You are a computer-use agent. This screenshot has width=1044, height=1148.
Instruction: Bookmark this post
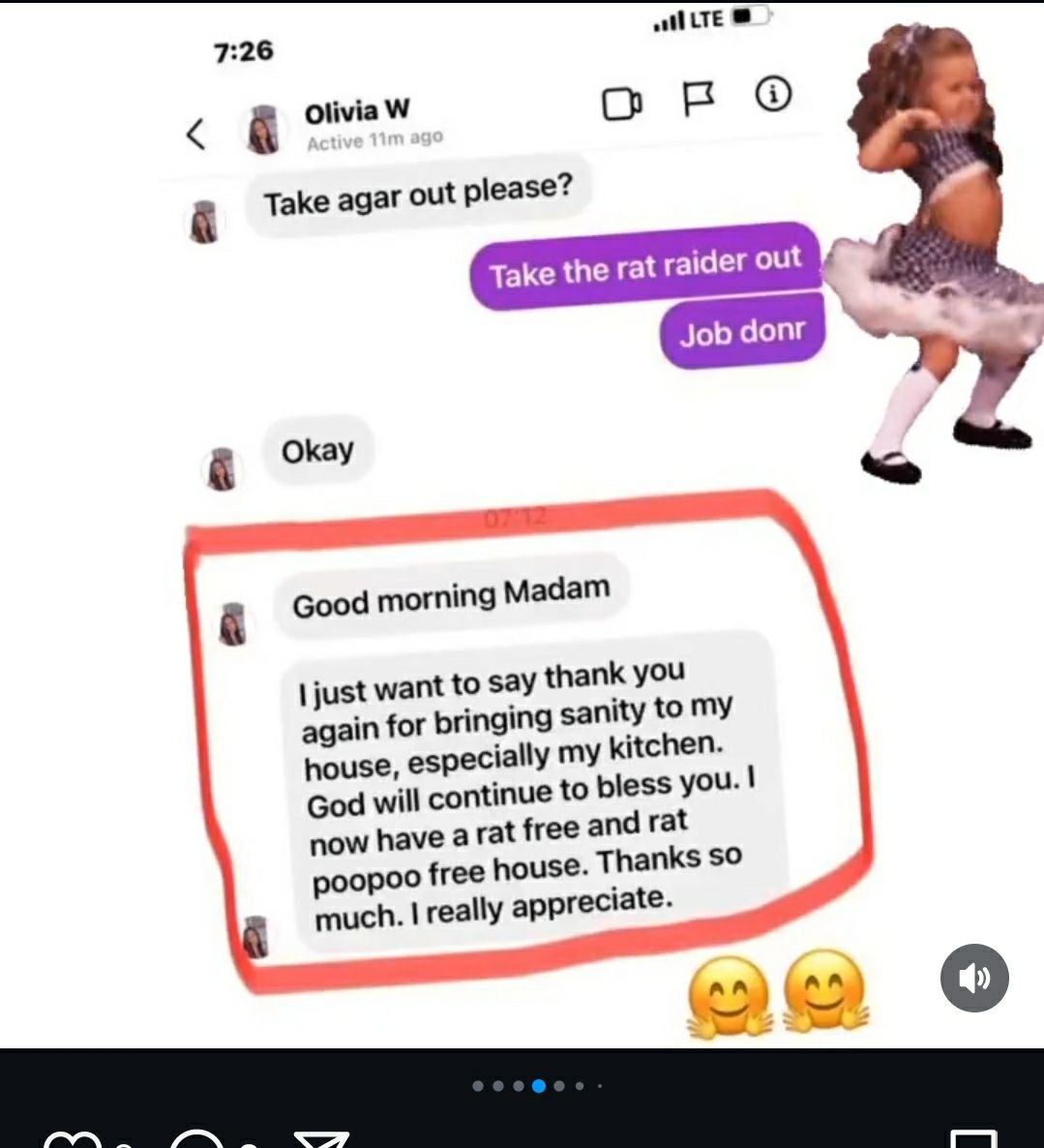click(972, 1140)
